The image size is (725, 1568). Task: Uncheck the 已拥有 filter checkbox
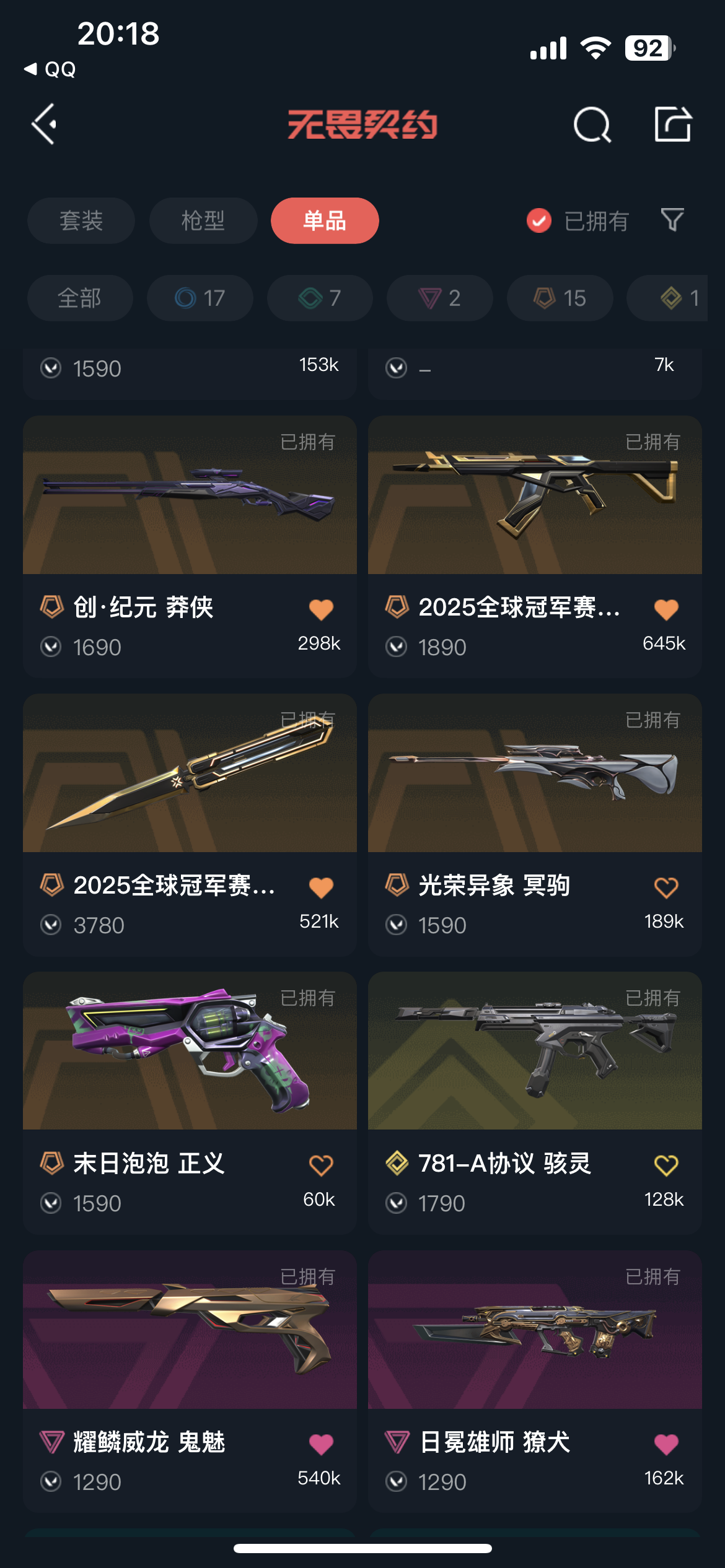539,220
